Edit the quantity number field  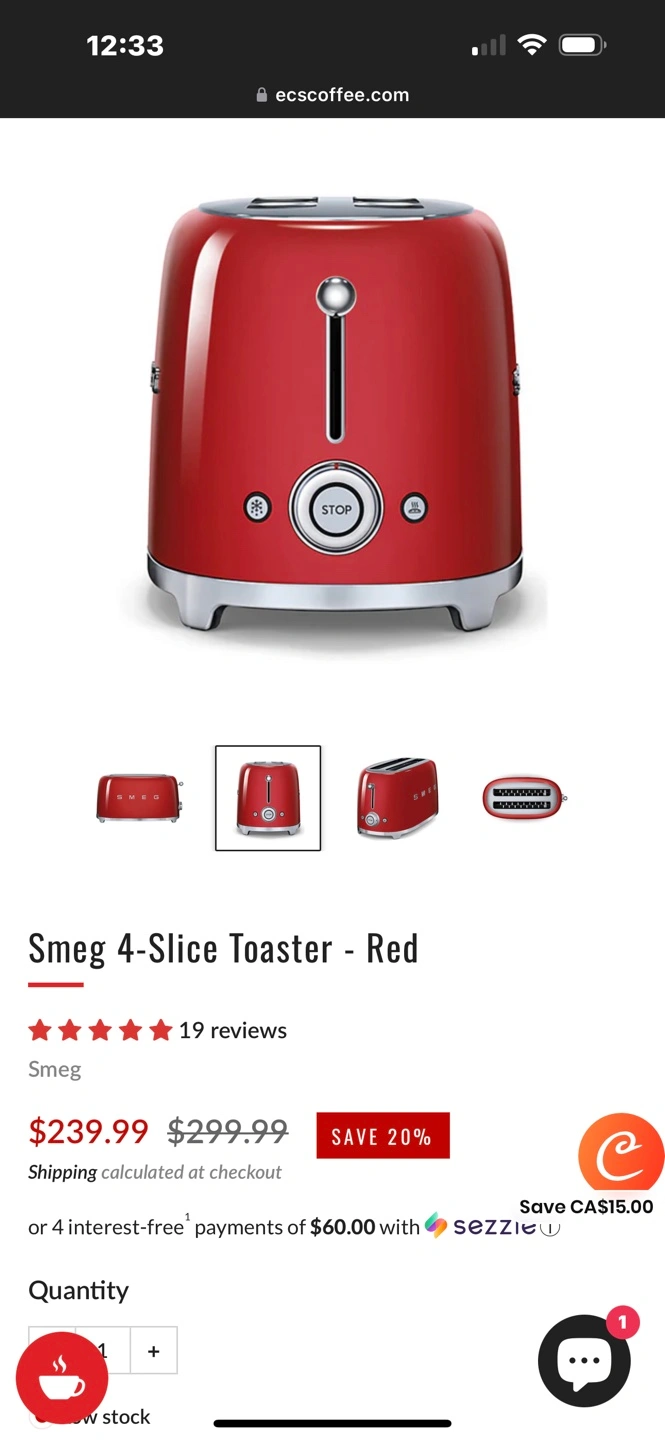point(103,1351)
